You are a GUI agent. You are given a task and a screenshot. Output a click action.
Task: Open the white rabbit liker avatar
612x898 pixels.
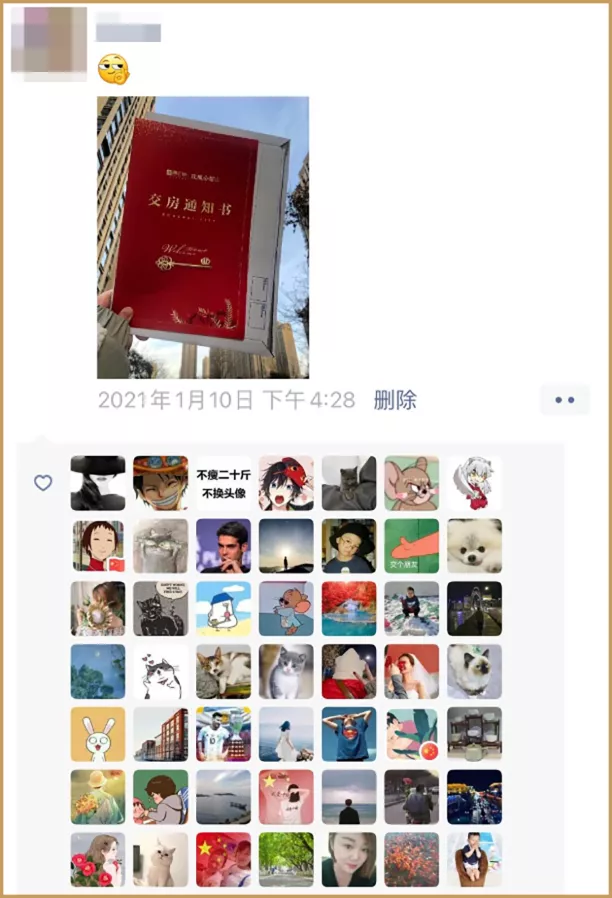98,734
